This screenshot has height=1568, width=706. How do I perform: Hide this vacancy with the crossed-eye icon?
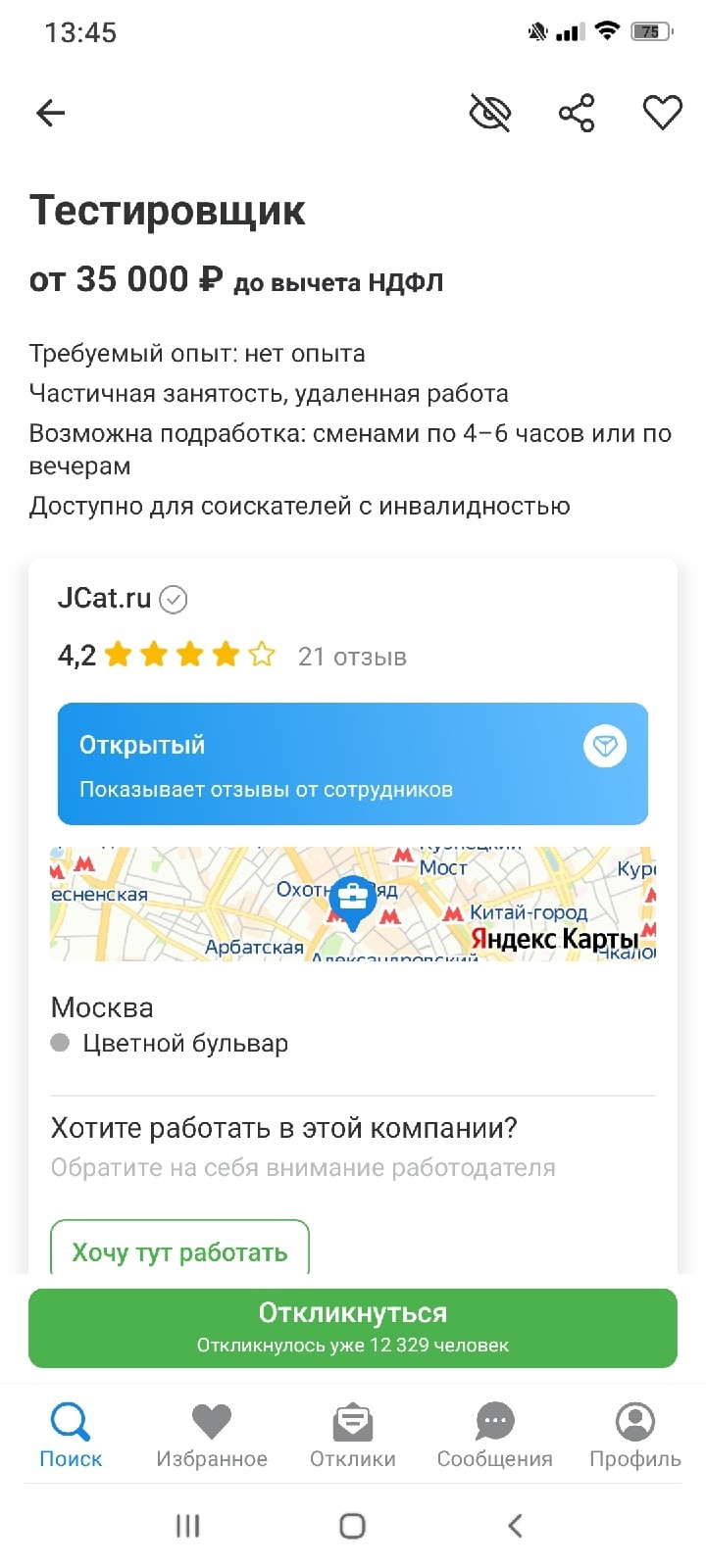tap(490, 114)
